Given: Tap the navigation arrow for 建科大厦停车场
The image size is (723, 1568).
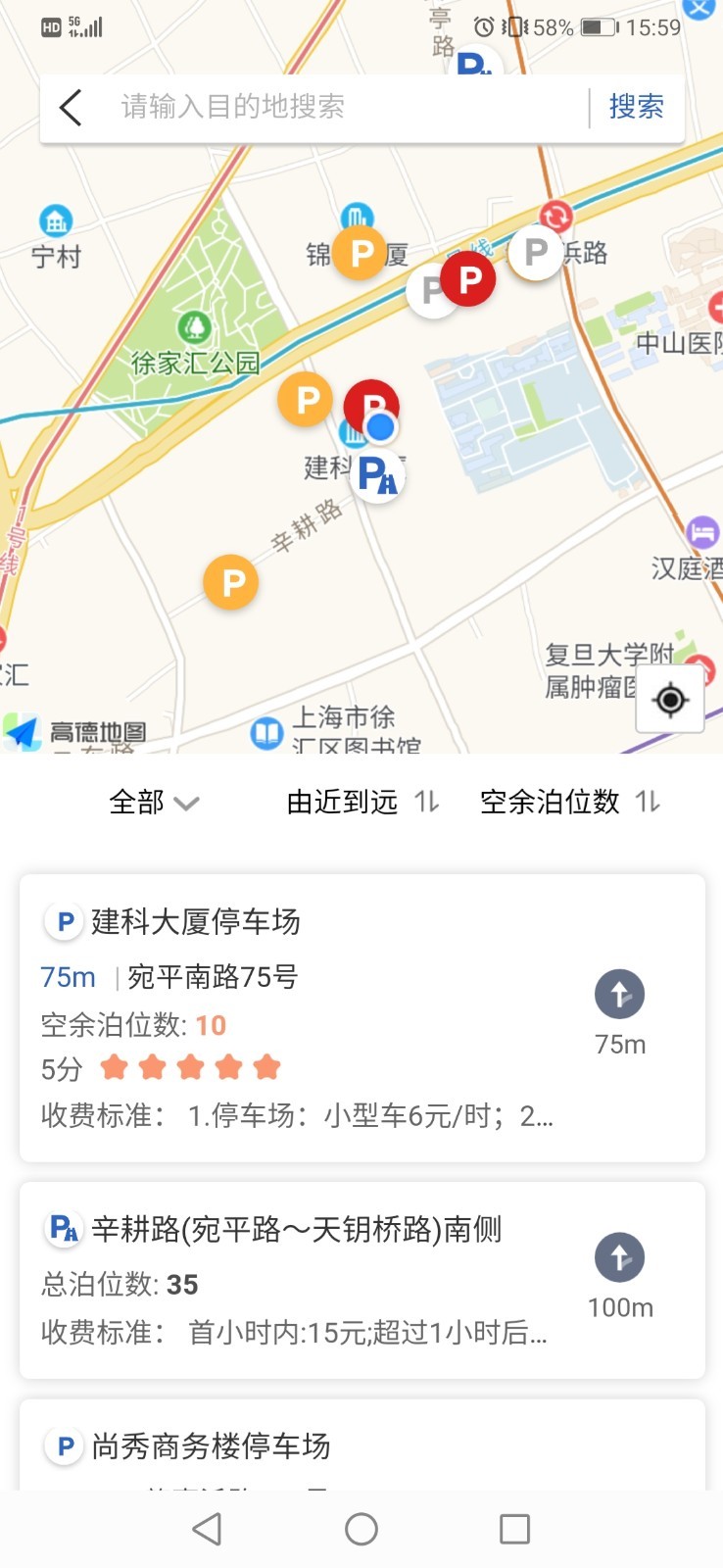Looking at the screenshot, I should (619, 993).
